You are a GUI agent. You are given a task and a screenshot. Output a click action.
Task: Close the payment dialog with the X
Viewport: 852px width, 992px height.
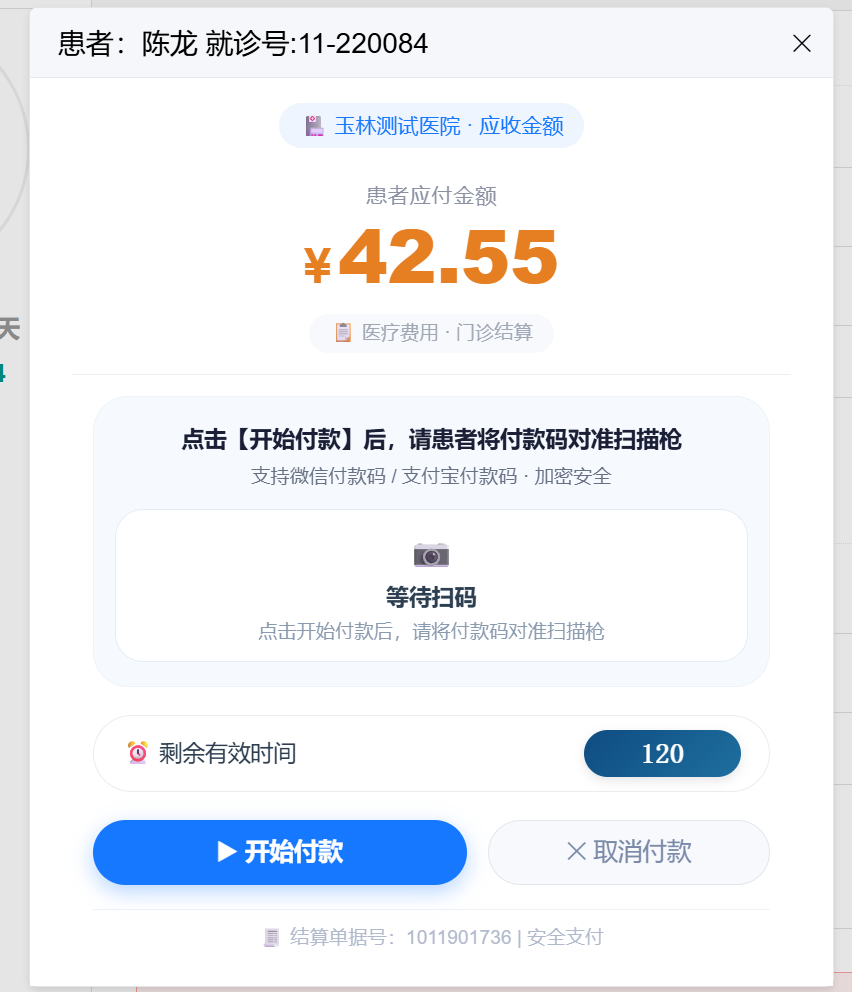pos(801,43)
